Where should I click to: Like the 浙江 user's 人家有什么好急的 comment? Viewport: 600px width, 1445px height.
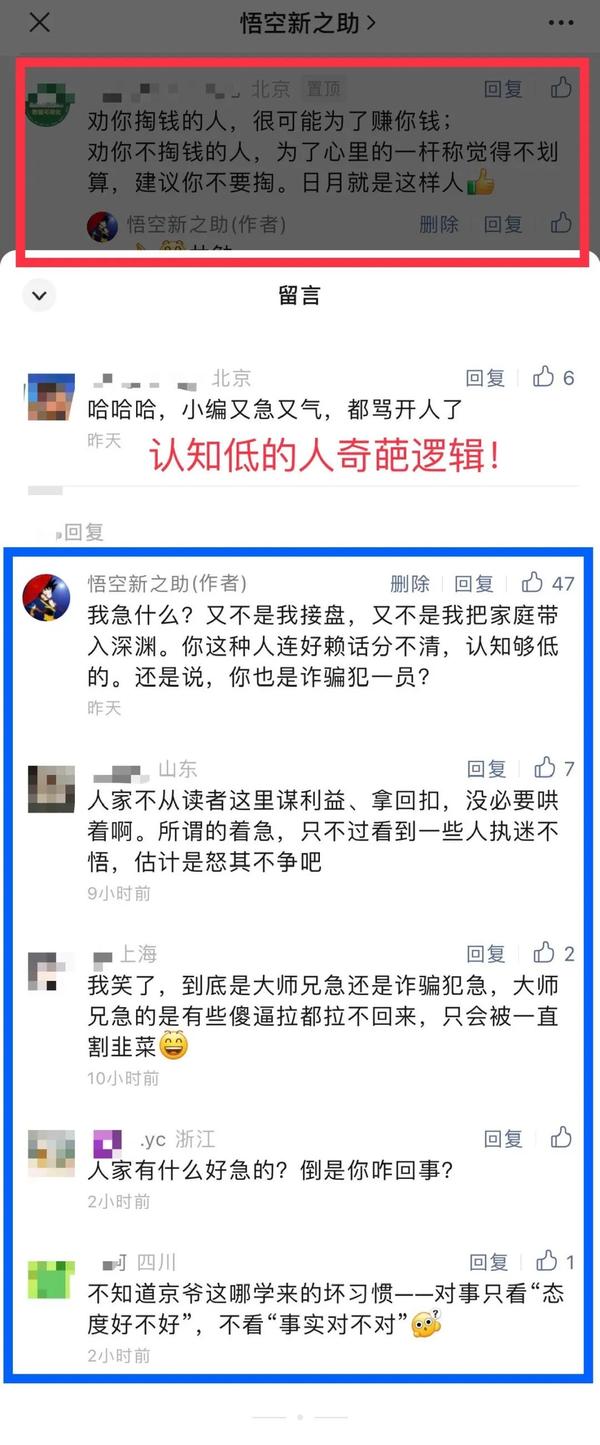coord(561,1138)
